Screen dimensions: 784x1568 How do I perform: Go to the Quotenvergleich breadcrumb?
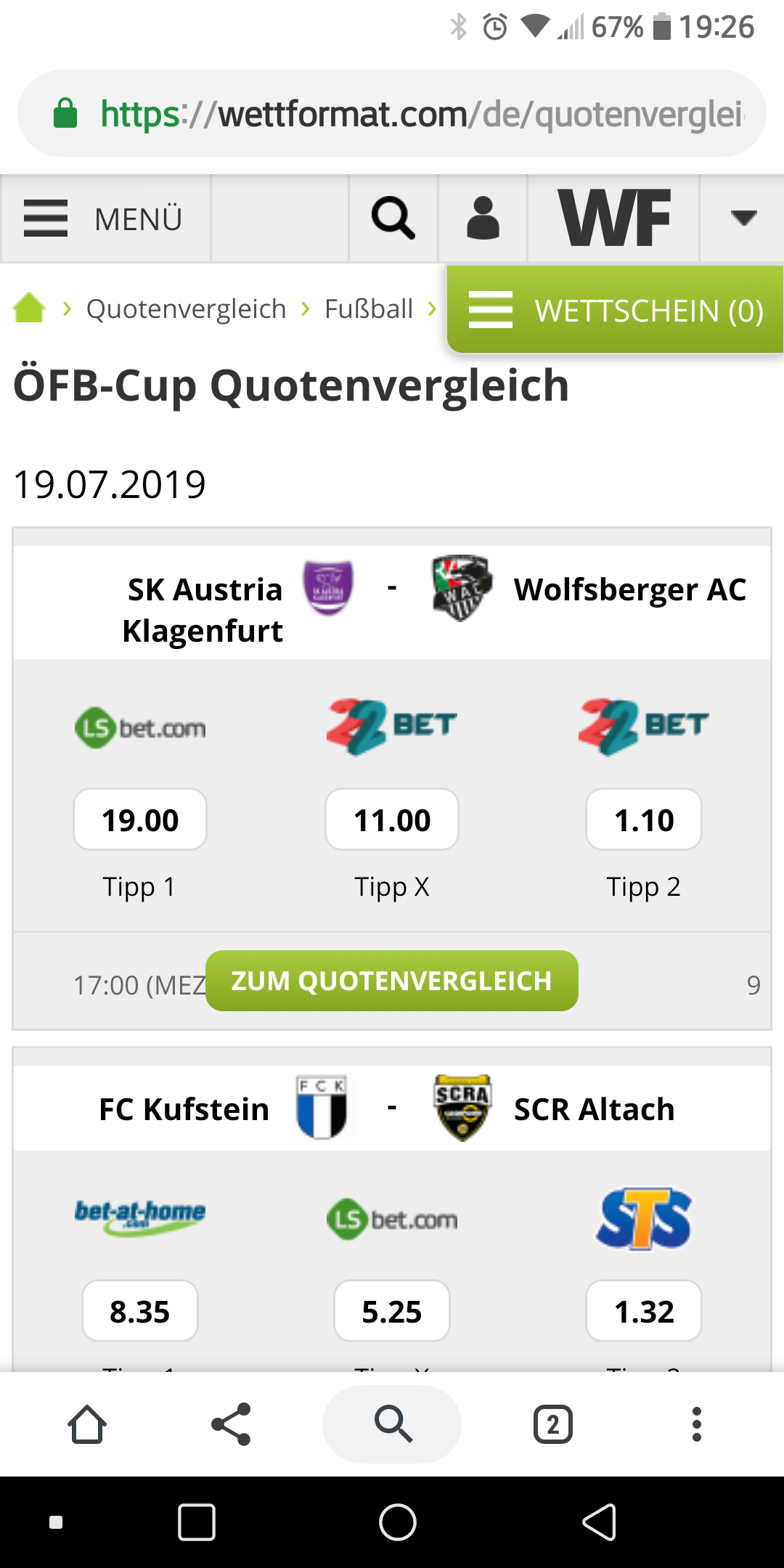tap(186, 309)
